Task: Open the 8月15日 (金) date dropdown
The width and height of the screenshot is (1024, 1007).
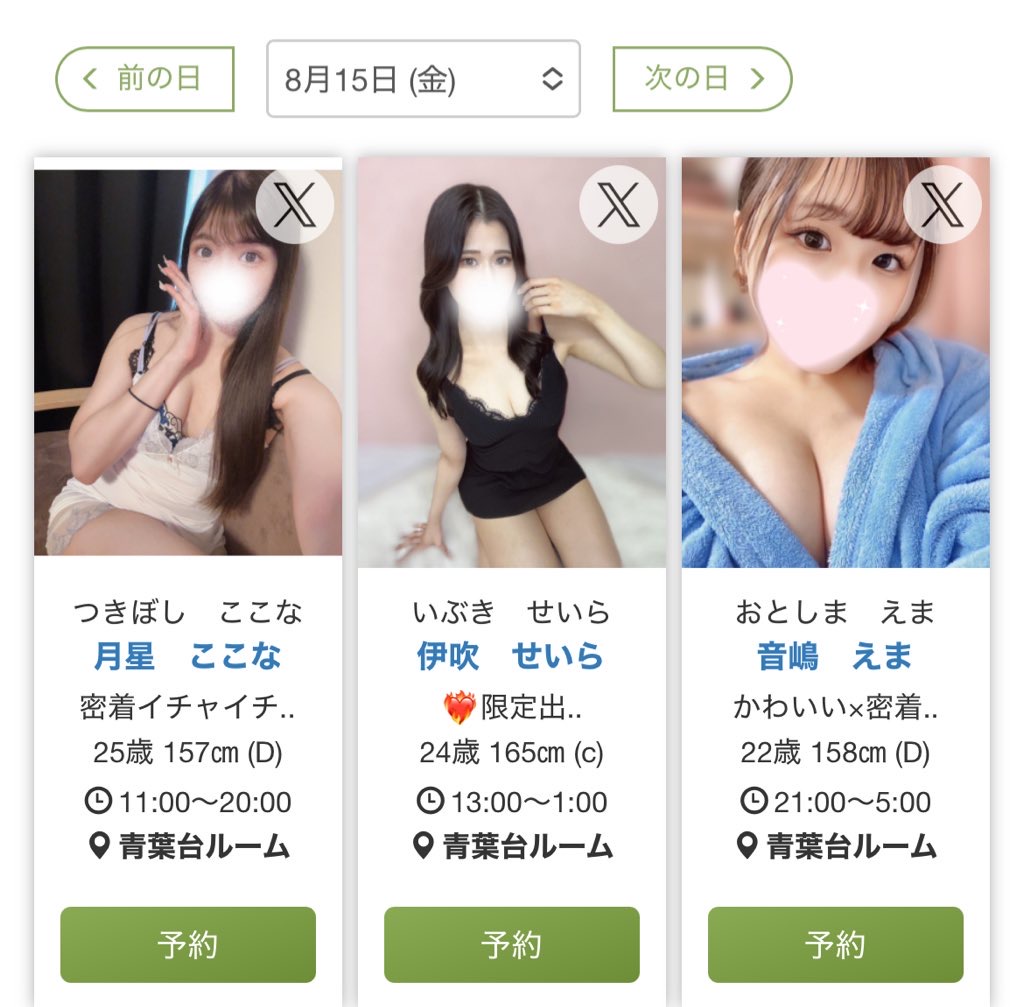Action: coord(423,79)
